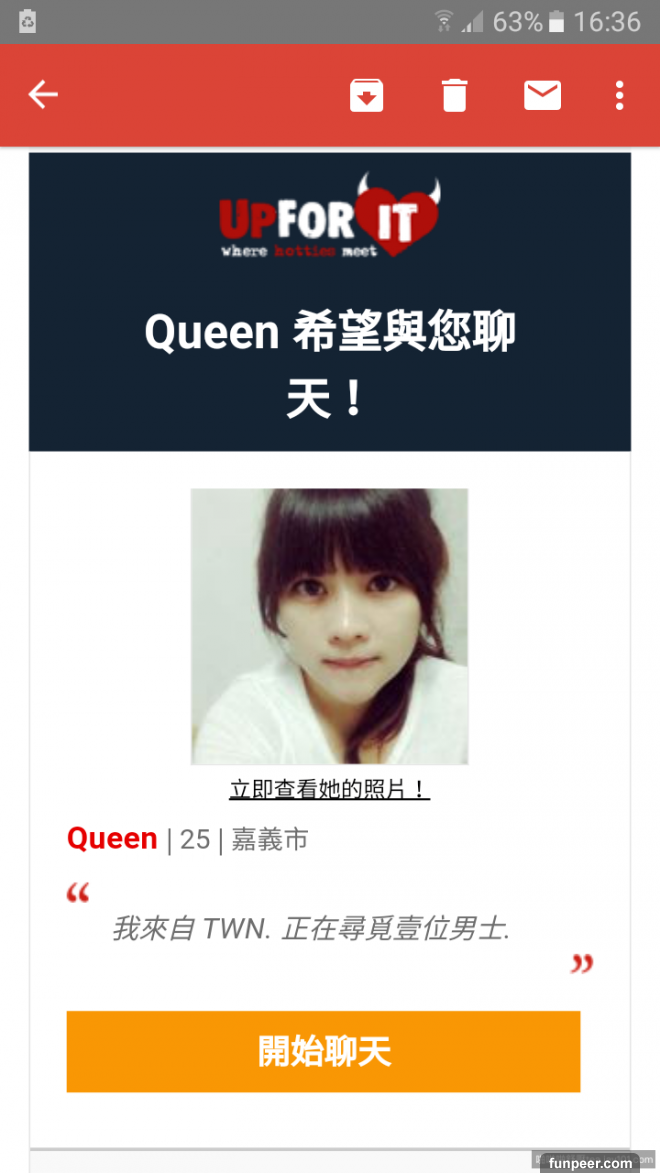Viewport: 660px width, 1173px height.
Task: Archive this email
Action: point(366,95)
